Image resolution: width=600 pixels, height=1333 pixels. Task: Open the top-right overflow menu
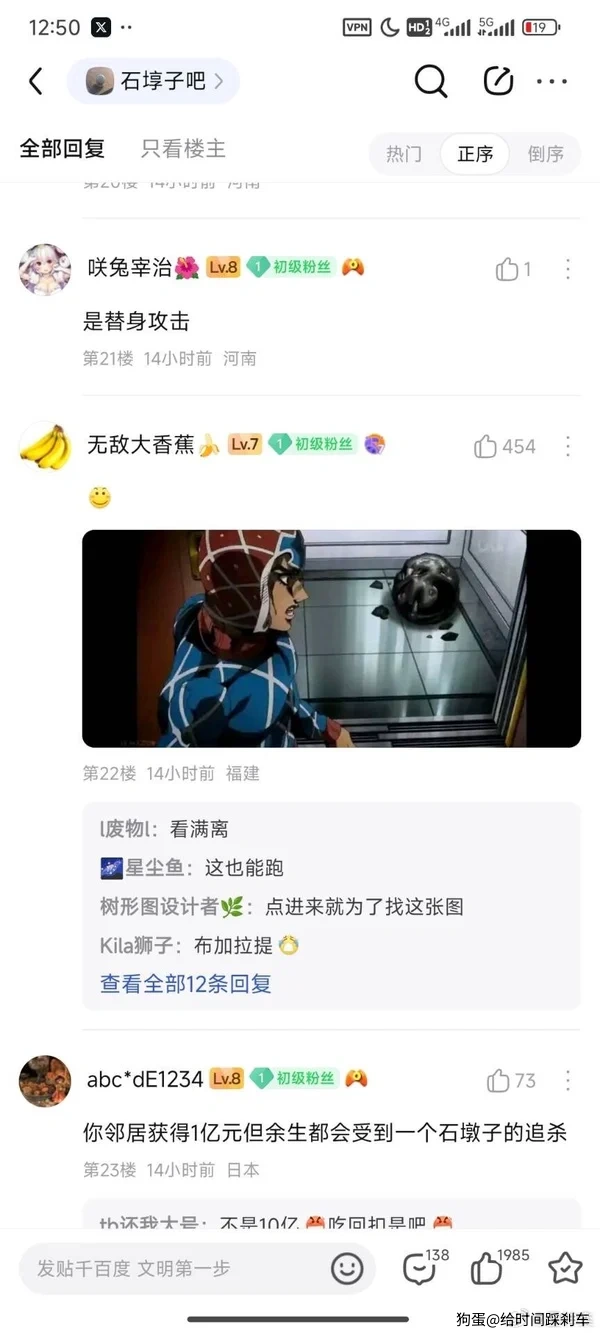tap(552, 81)
